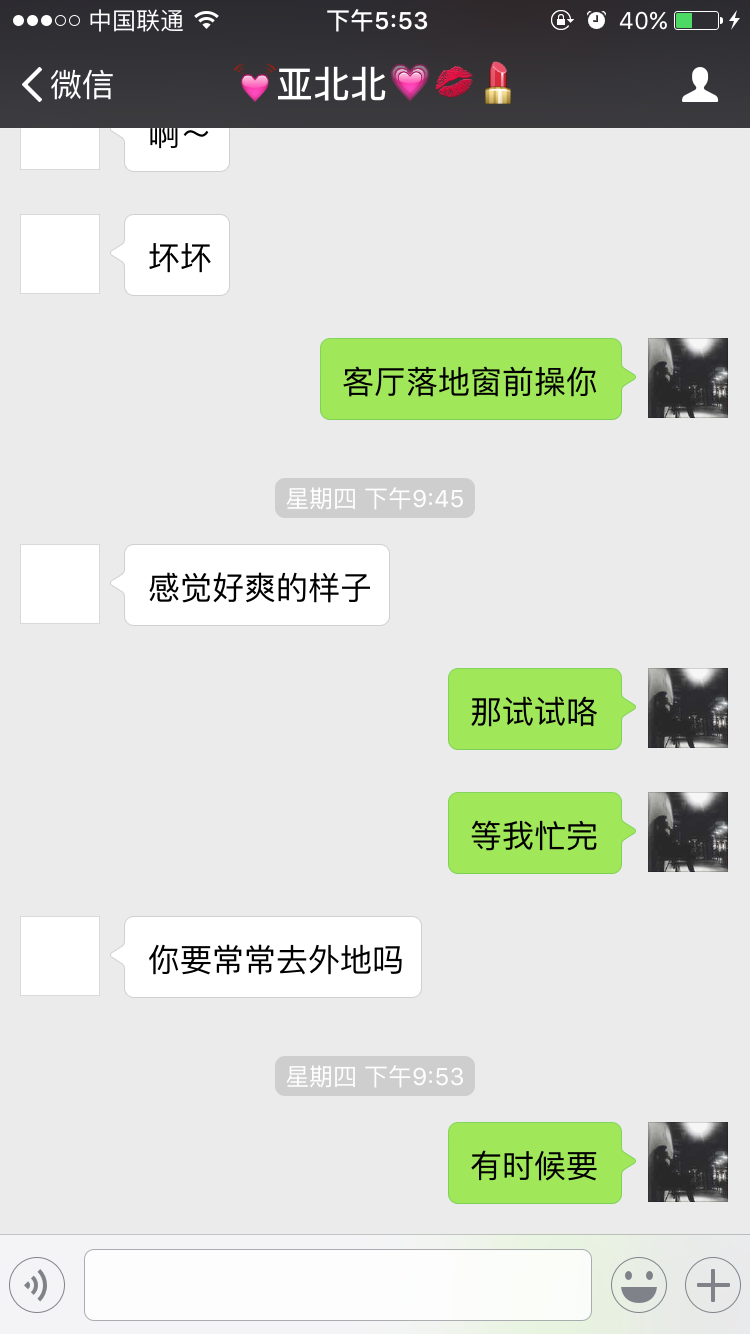
Task: Open the plus attachments menu
Action: [712, 1285]
